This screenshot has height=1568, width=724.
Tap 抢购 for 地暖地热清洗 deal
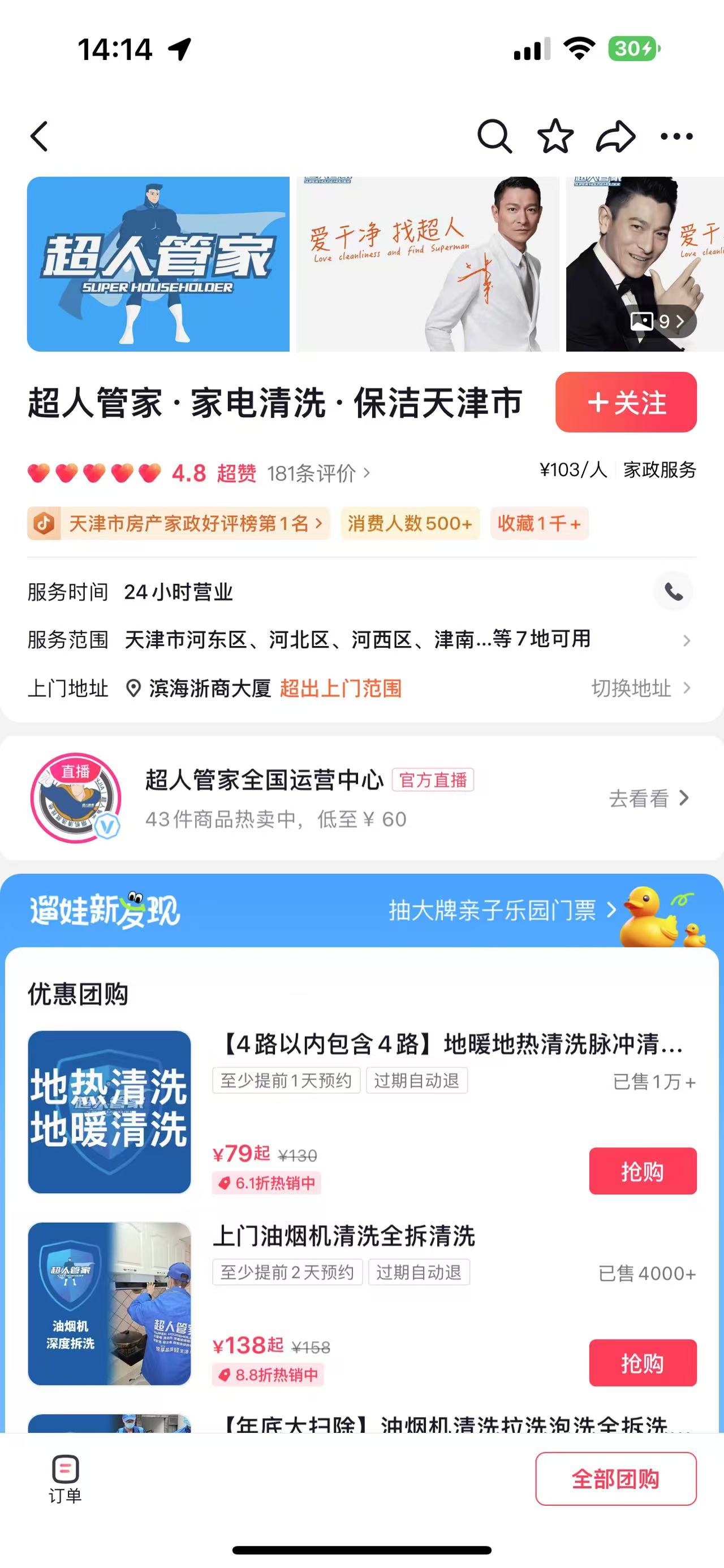(643, 1171)
